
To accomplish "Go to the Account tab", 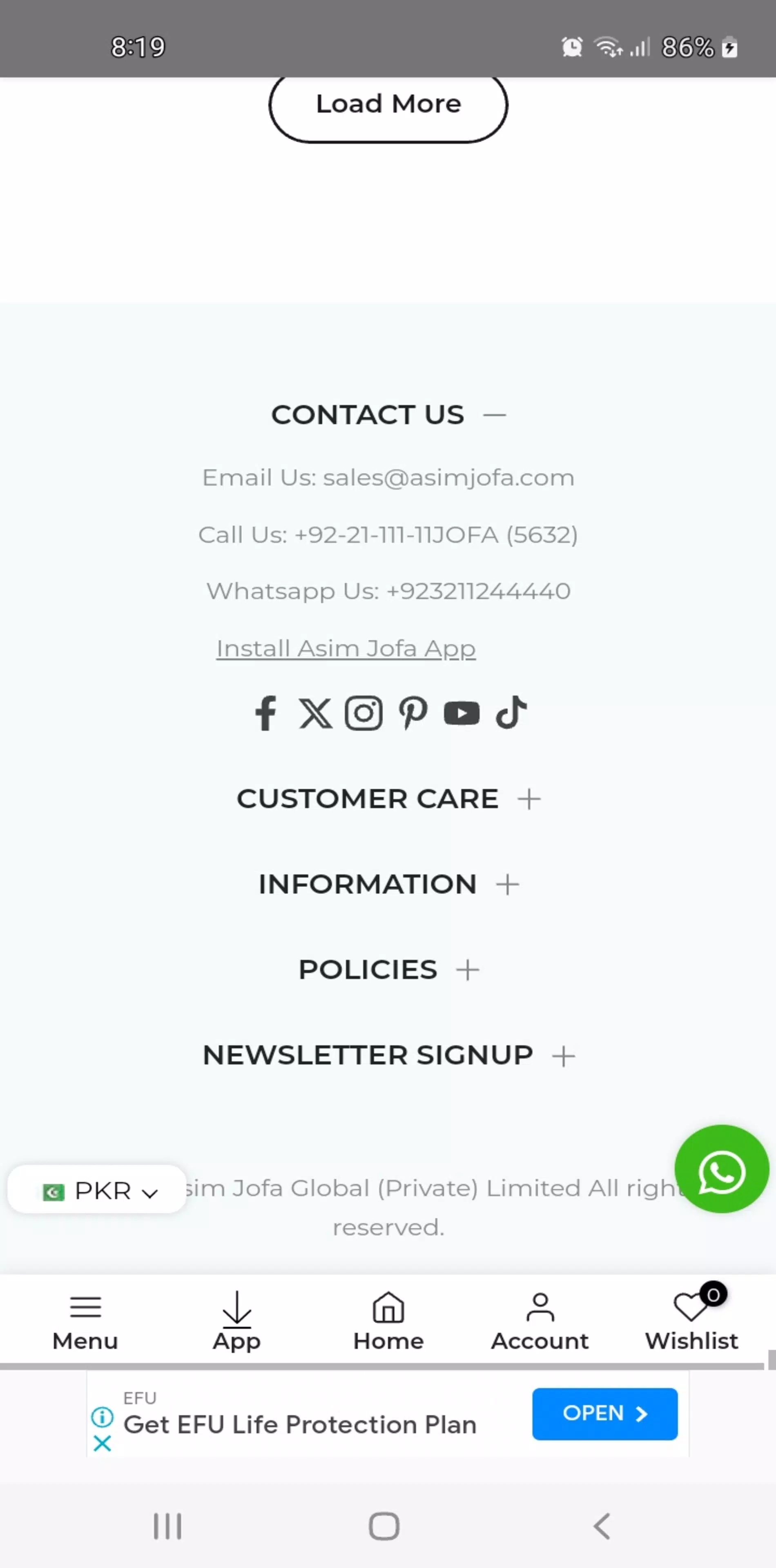I will click(540, 1321).
